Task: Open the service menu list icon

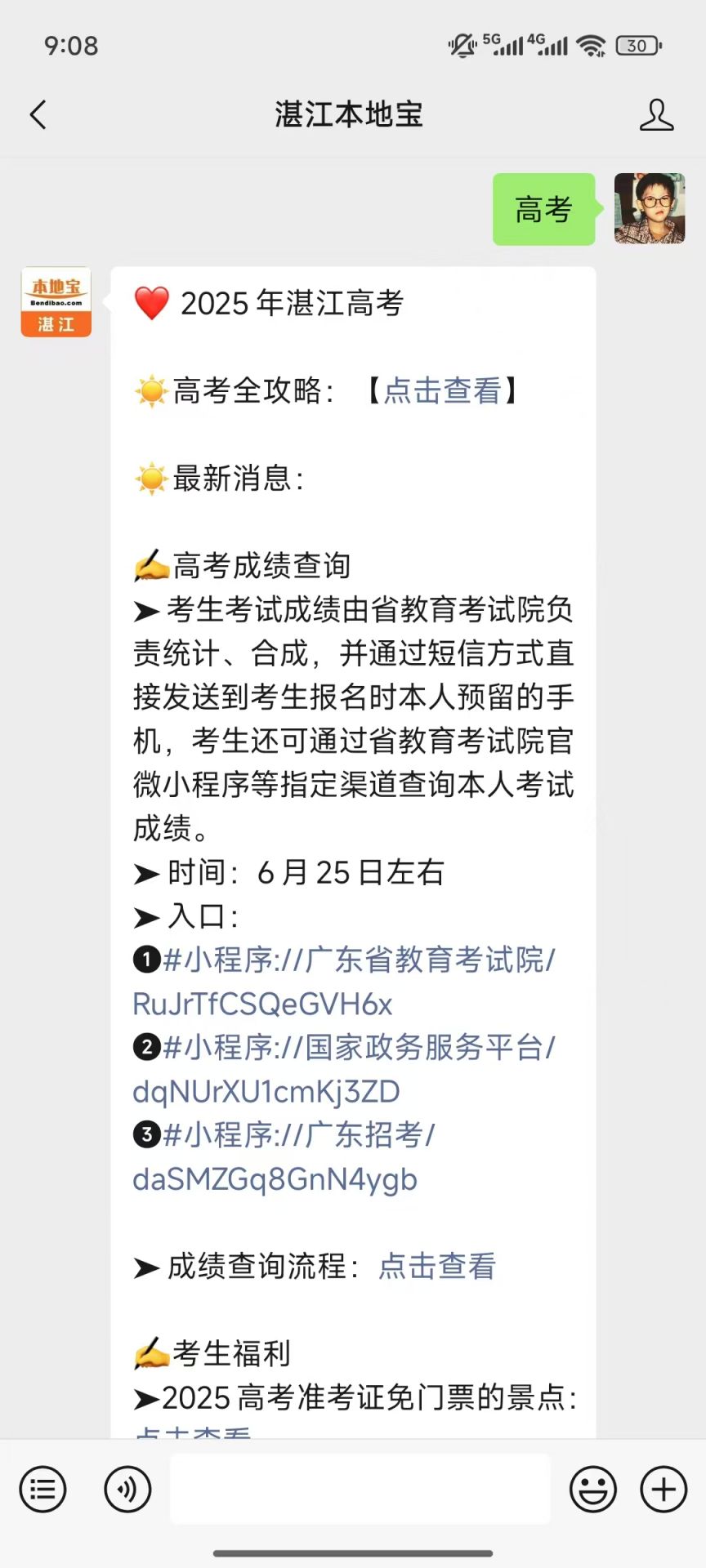Action: pyautogui.click(x=42, y=1489)
